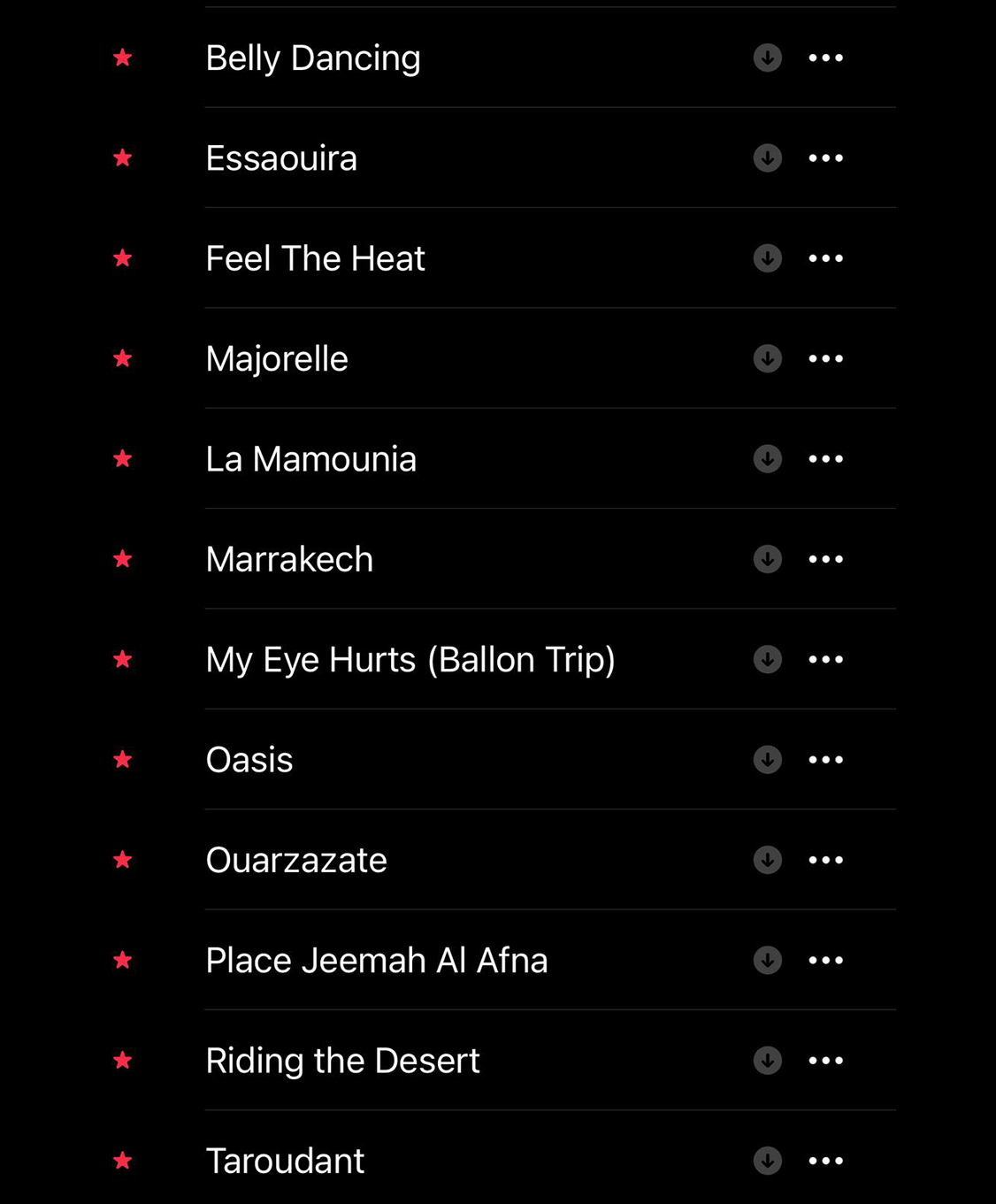Download La Mamounia
The height and width of the screenshot is (1204, 996).
(x=767, y=459)
